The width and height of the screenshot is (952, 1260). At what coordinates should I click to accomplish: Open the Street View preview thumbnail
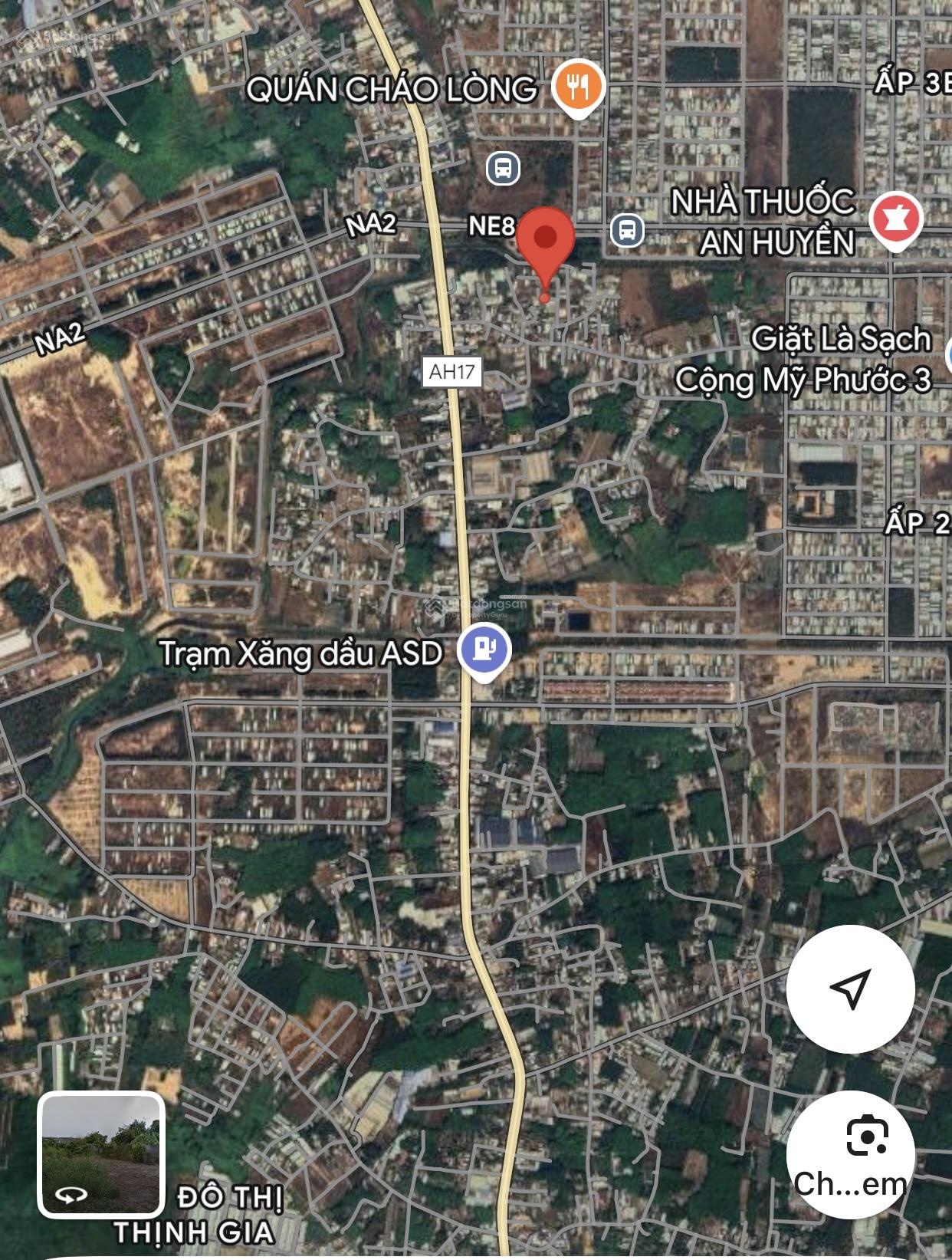[103, 1148]
